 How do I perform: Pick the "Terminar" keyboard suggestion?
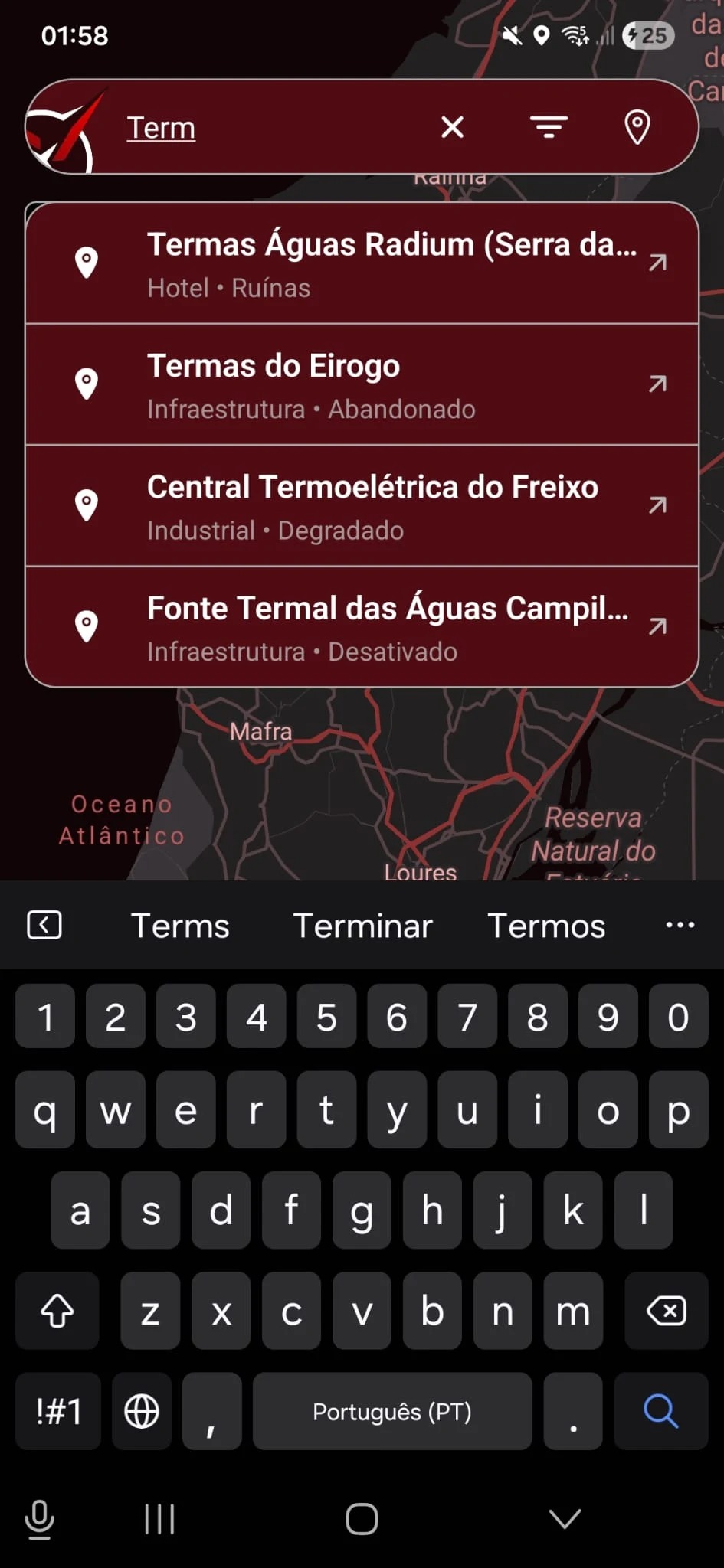pyautogui.click(x=362, y=926)
